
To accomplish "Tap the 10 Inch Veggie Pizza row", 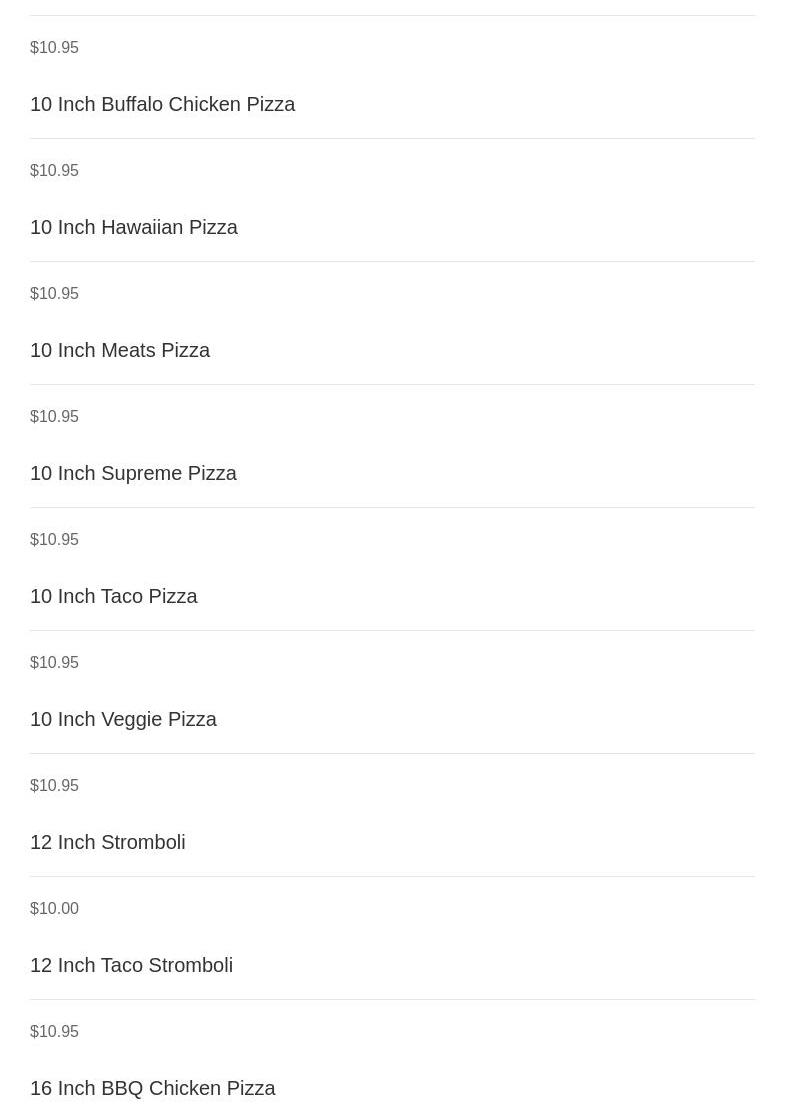I will pyautogui.click(x=123, y=719).
